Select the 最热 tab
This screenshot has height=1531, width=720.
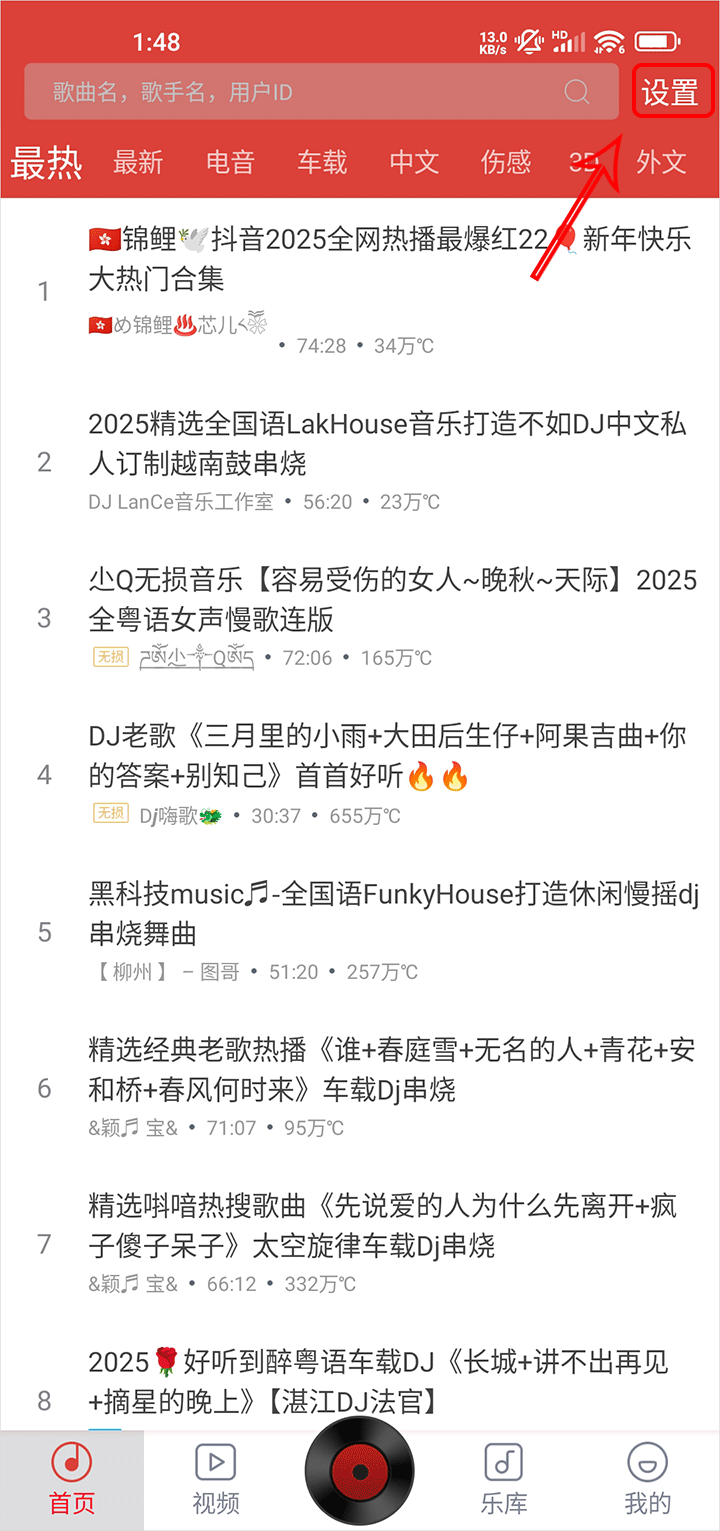click(x=46, y=162)
